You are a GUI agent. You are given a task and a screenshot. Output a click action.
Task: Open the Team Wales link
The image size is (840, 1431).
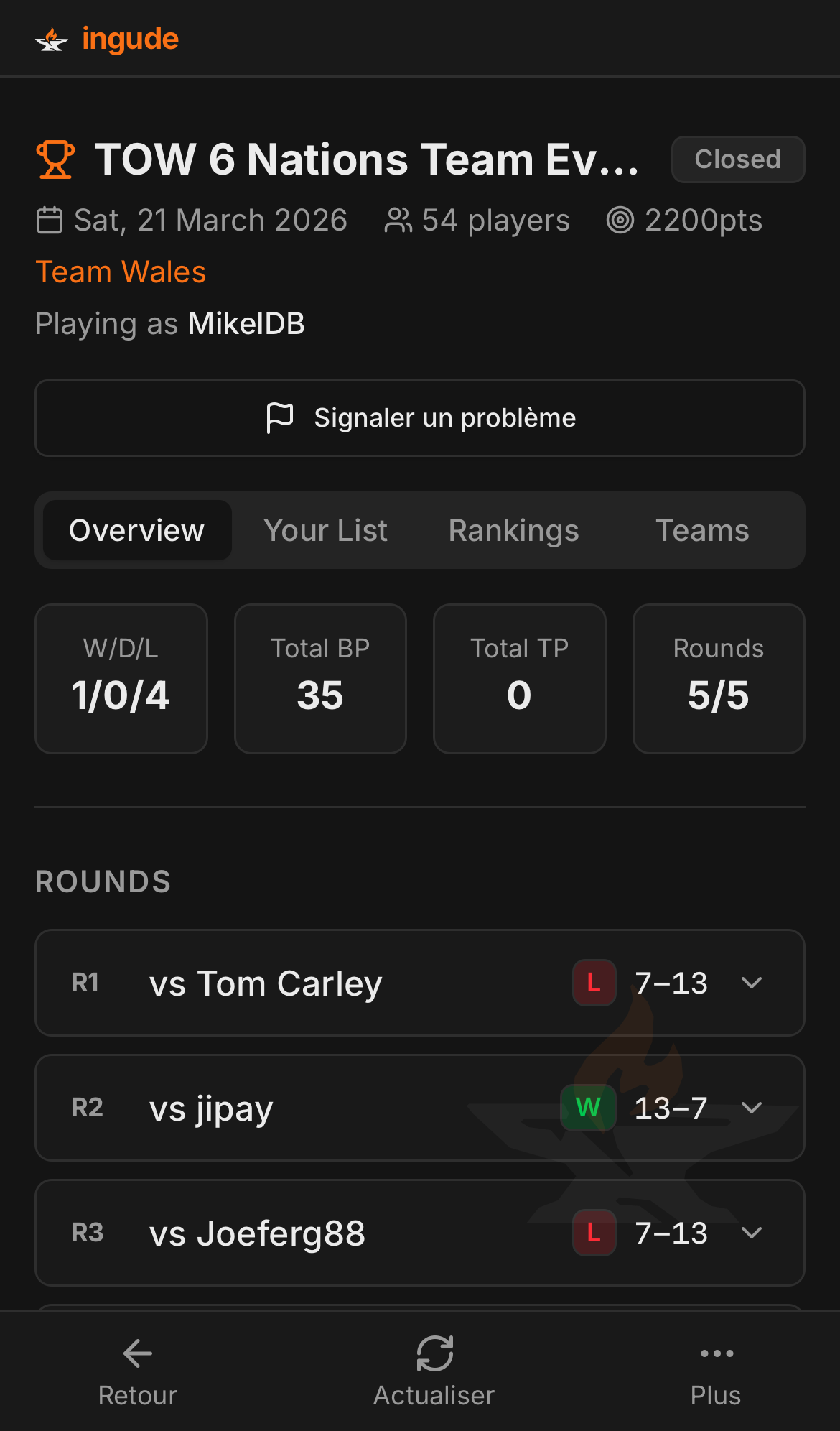pyautogui.click(x=121, y=272)
